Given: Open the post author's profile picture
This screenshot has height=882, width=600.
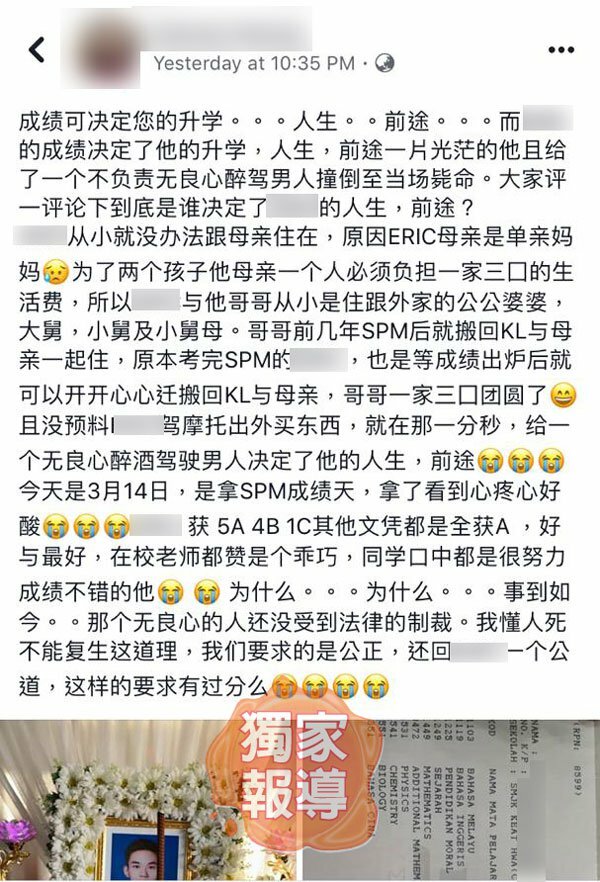Looking at the screenshot, I should tap(104, 45).
